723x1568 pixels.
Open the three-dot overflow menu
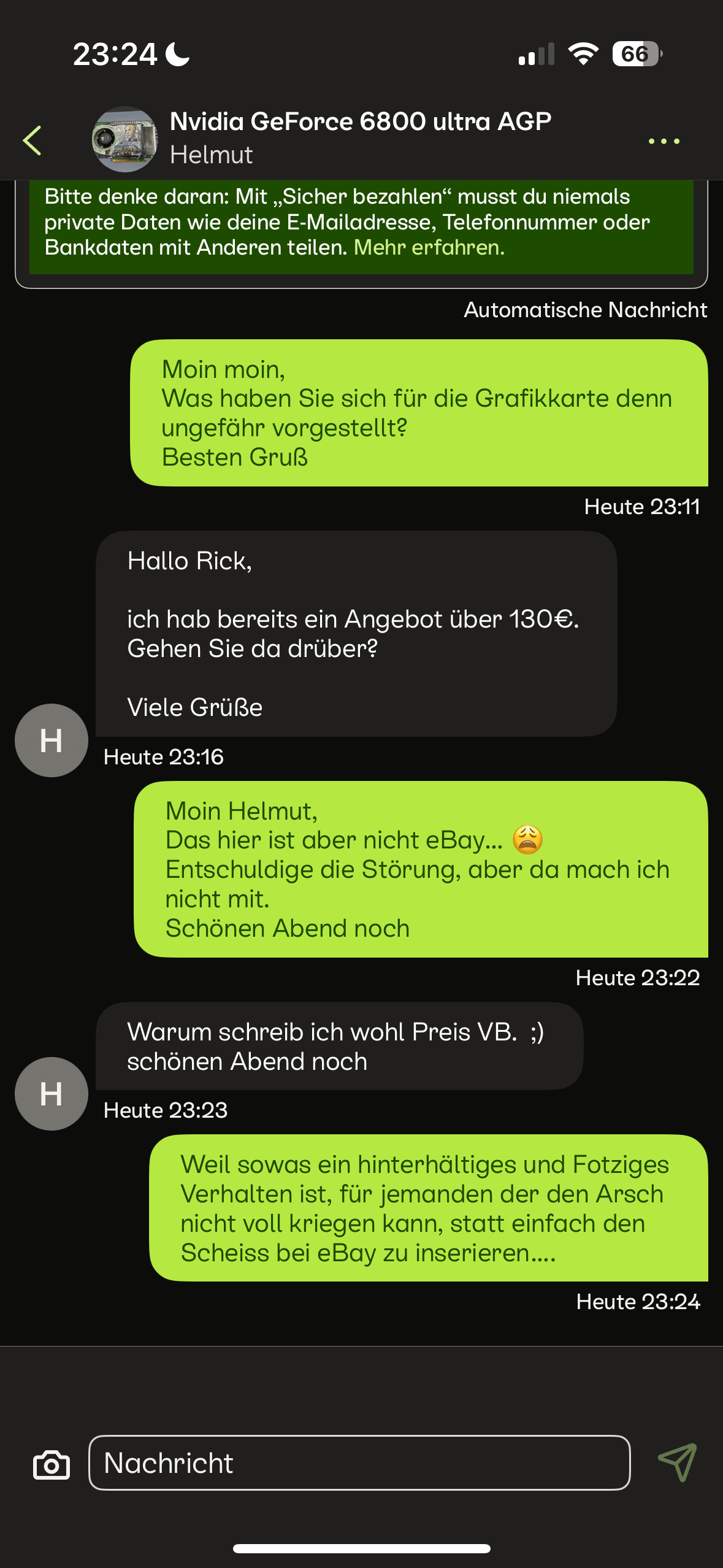[x=664, y=141]
